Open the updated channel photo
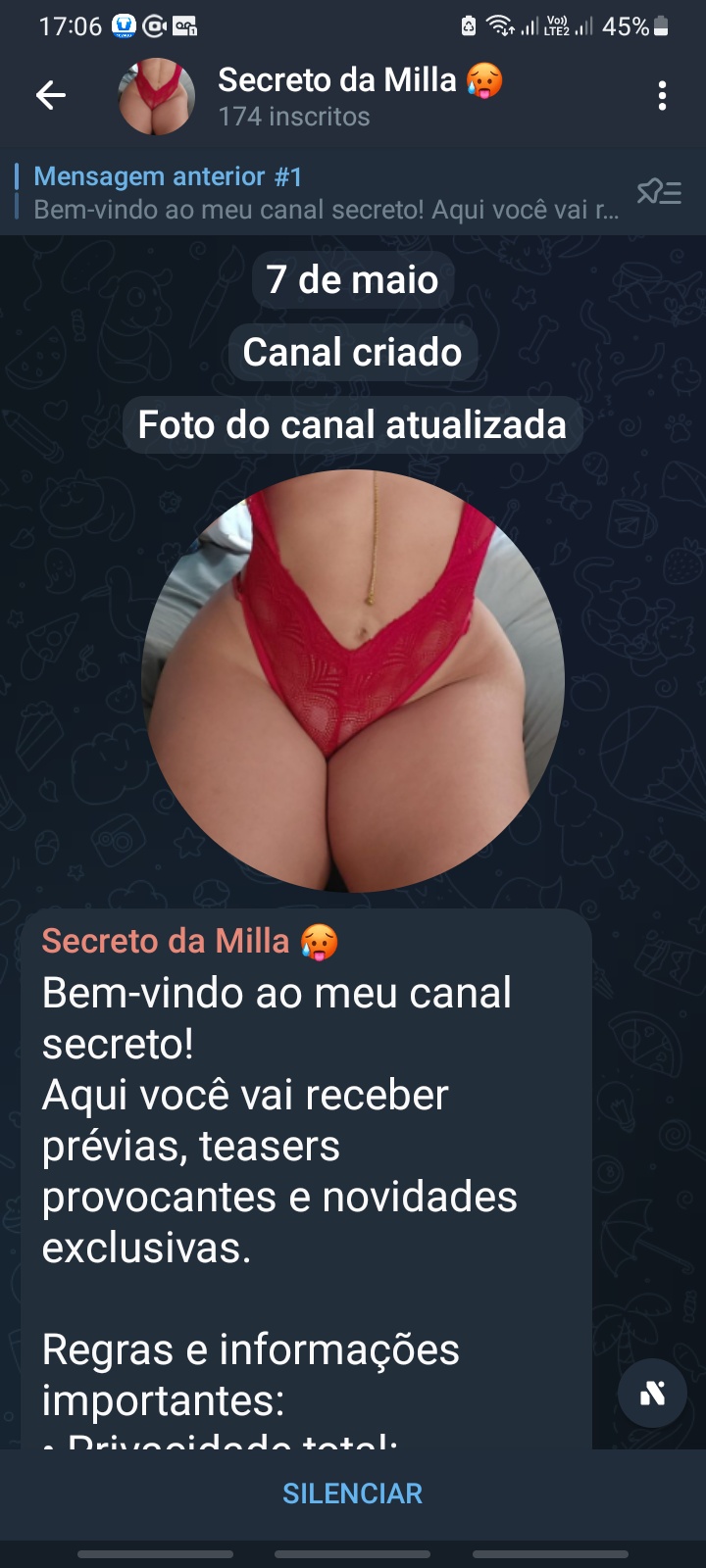Image resolution: width=706 pixels, height=1568 pixels. pyautogui.click(x=353, y=680)
